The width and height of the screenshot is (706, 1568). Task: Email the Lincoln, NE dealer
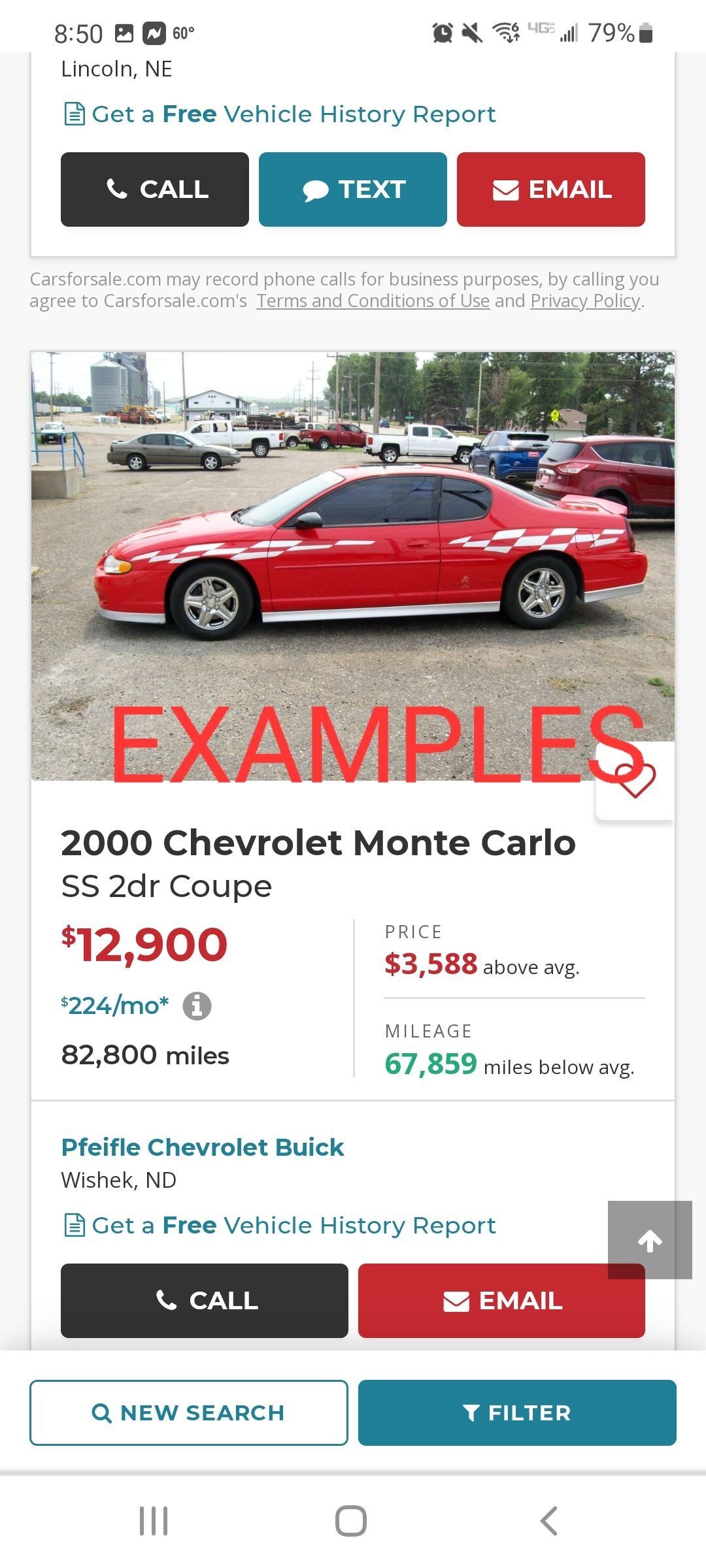click(x=550, y=189)
